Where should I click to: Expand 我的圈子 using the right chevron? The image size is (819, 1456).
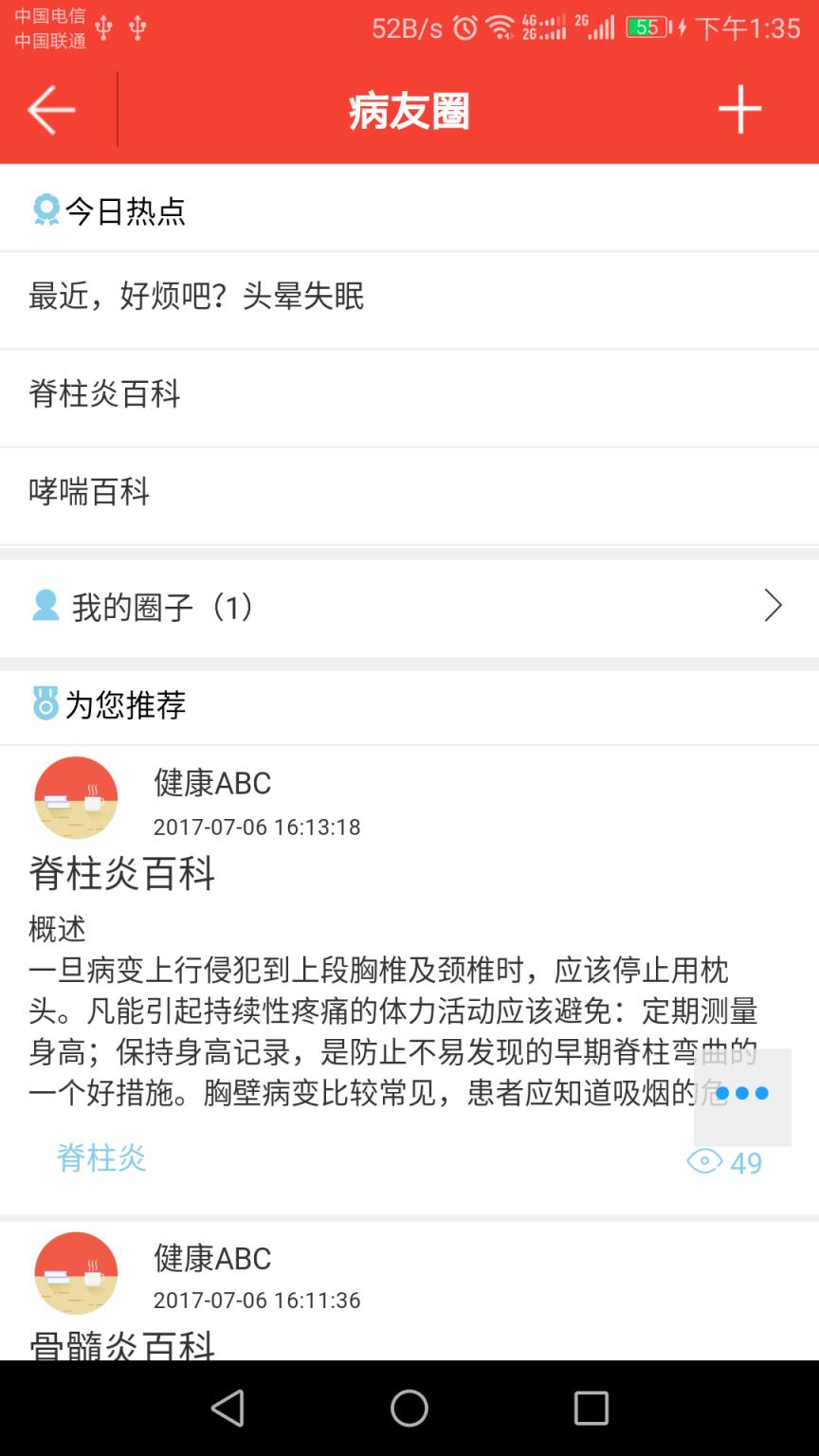(773, 606)
